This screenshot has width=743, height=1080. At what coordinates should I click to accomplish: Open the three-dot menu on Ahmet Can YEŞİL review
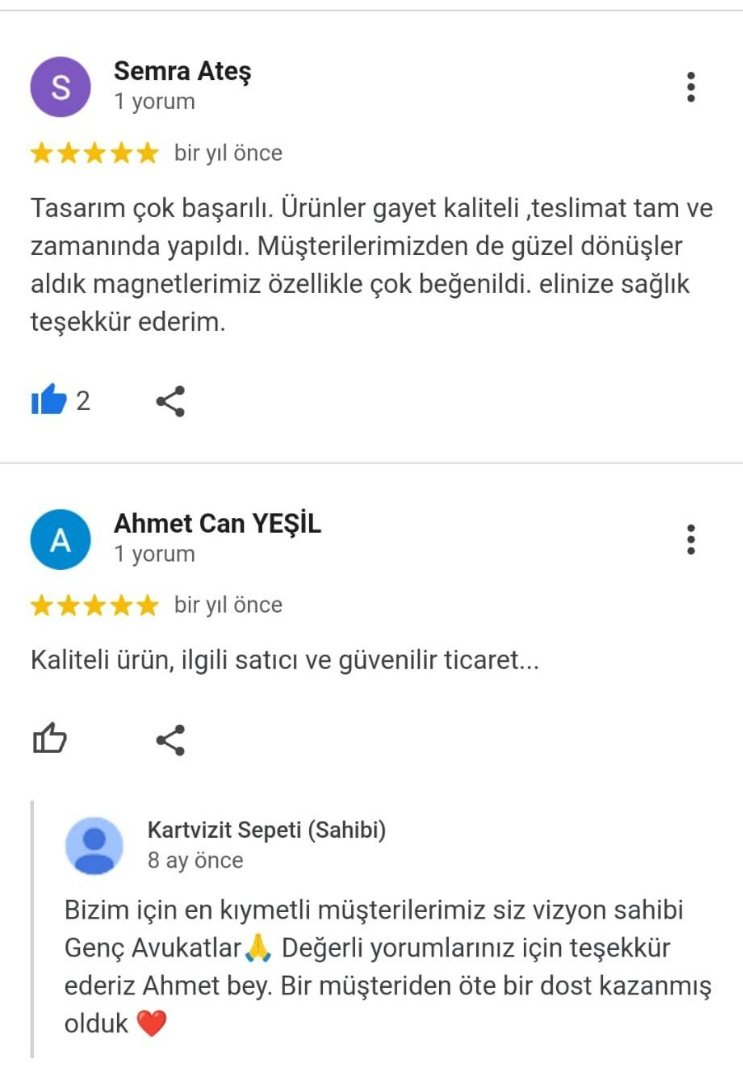(689, 540)
